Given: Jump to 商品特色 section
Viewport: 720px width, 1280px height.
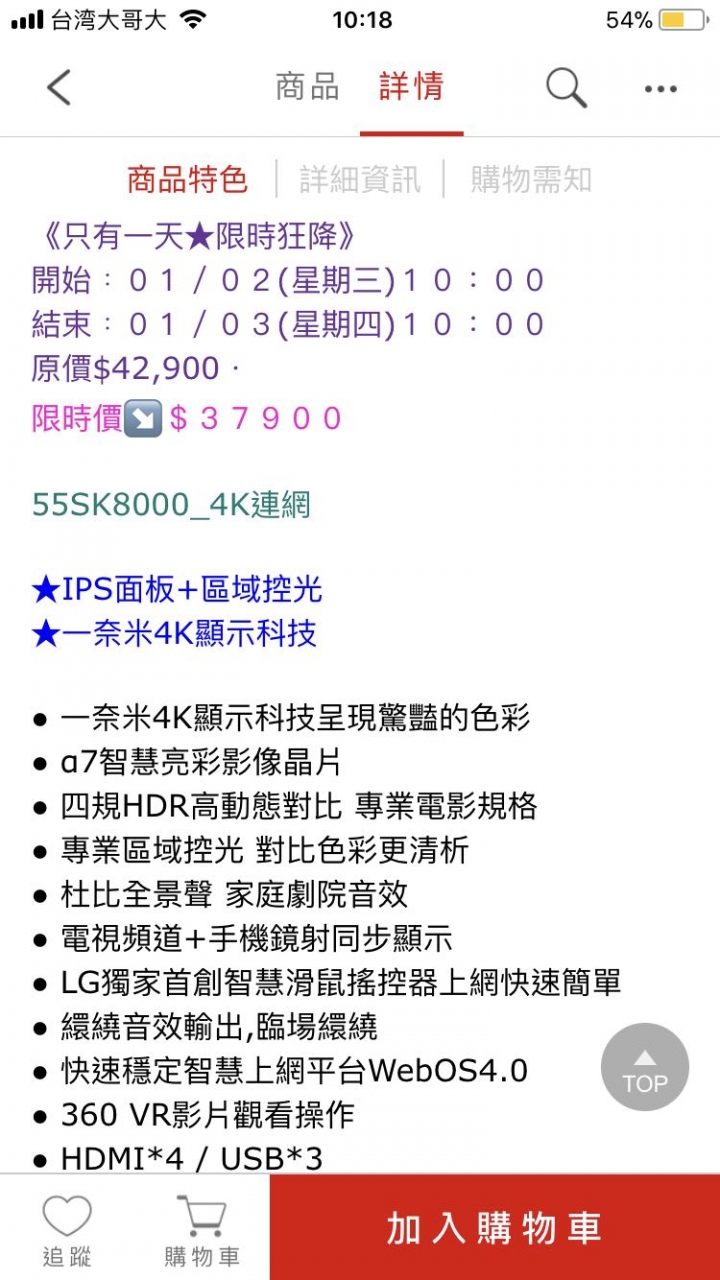Looking at the screenshot, I should pyautogui.click(x=187, y=180).
